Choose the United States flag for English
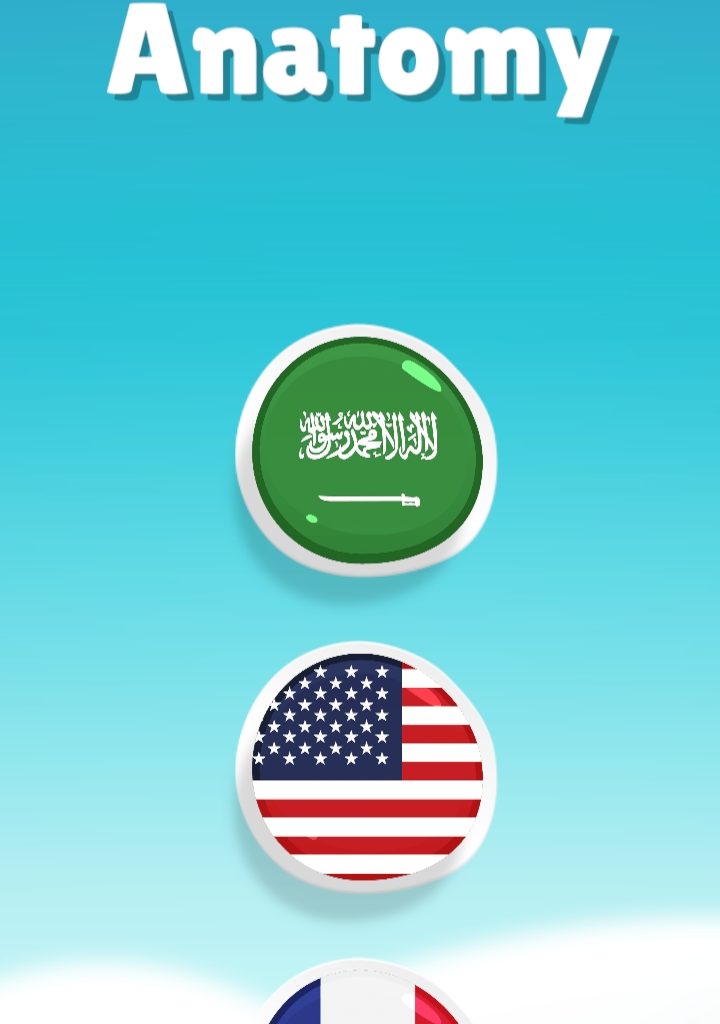The height and width of the screenshot is (1024, 720). pyautogui.click(x=366, y=767)
